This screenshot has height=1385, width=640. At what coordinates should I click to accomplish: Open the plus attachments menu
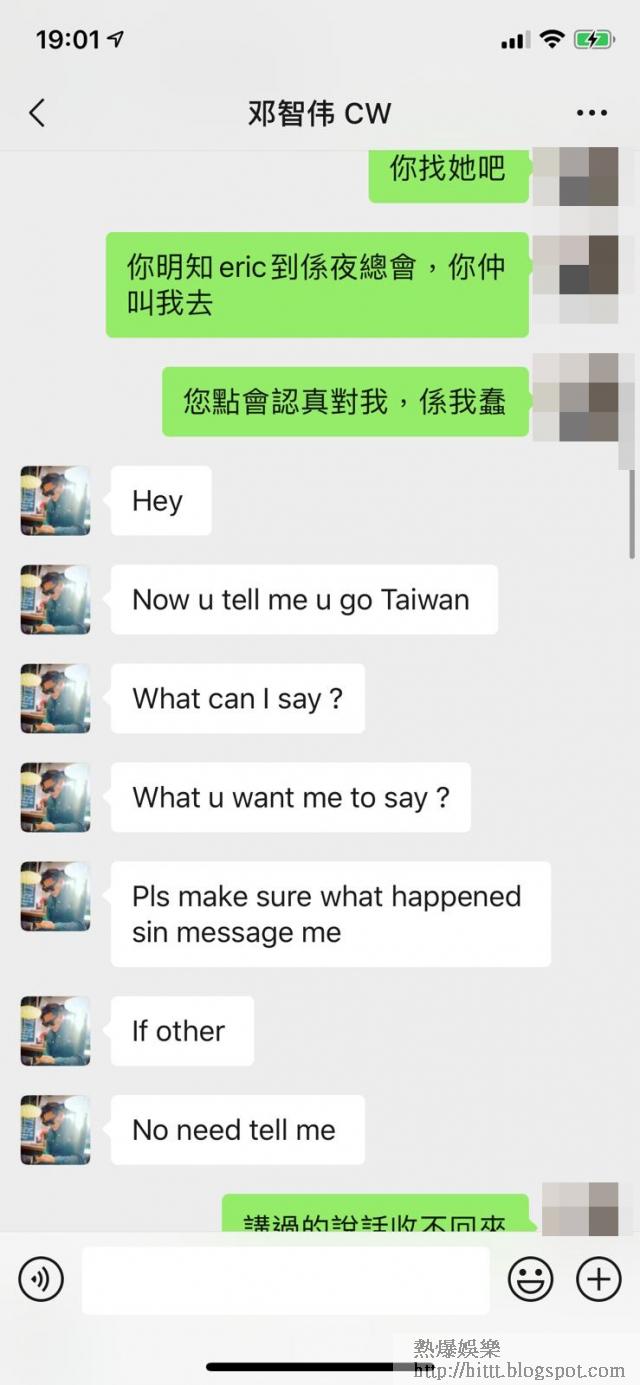598,1279
